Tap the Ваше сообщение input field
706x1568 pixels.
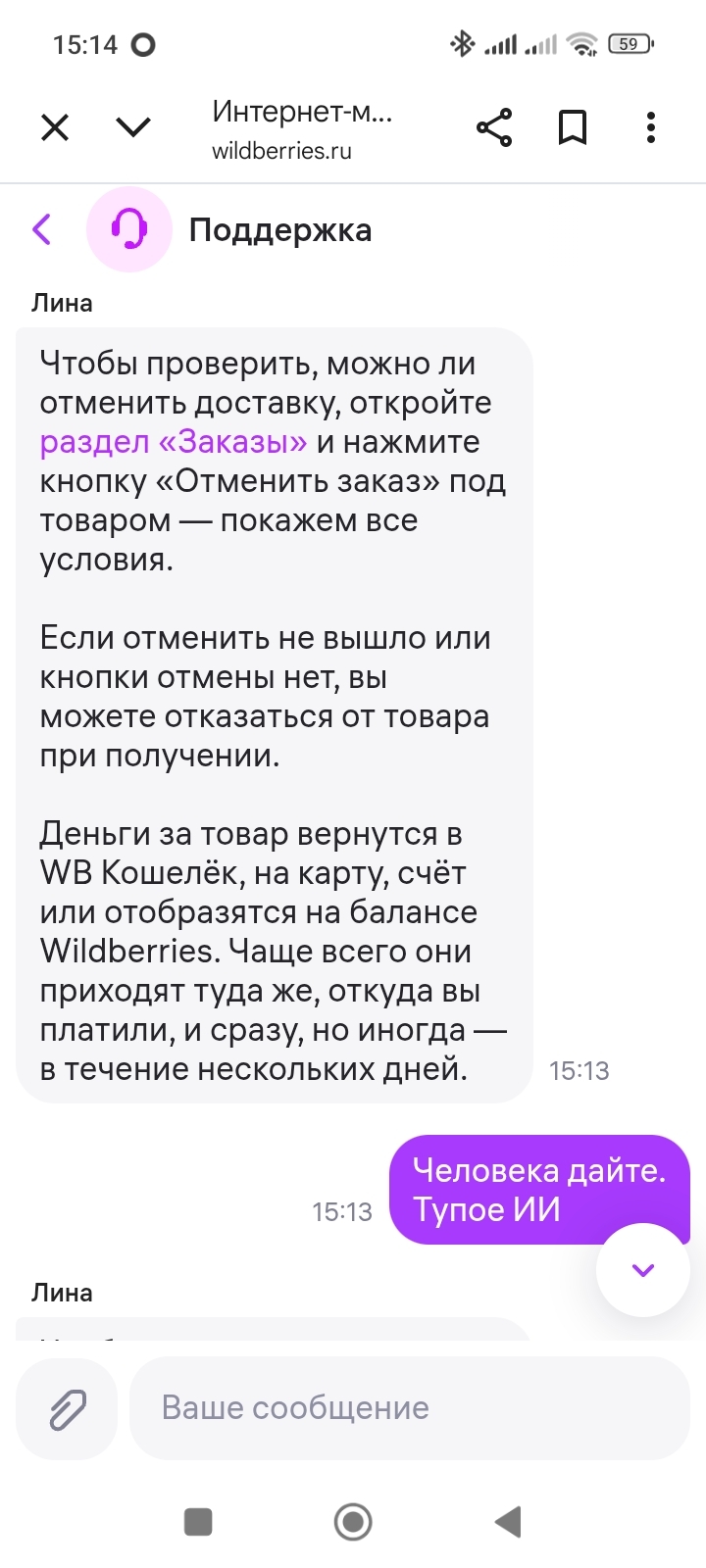tap(410, 1408)
